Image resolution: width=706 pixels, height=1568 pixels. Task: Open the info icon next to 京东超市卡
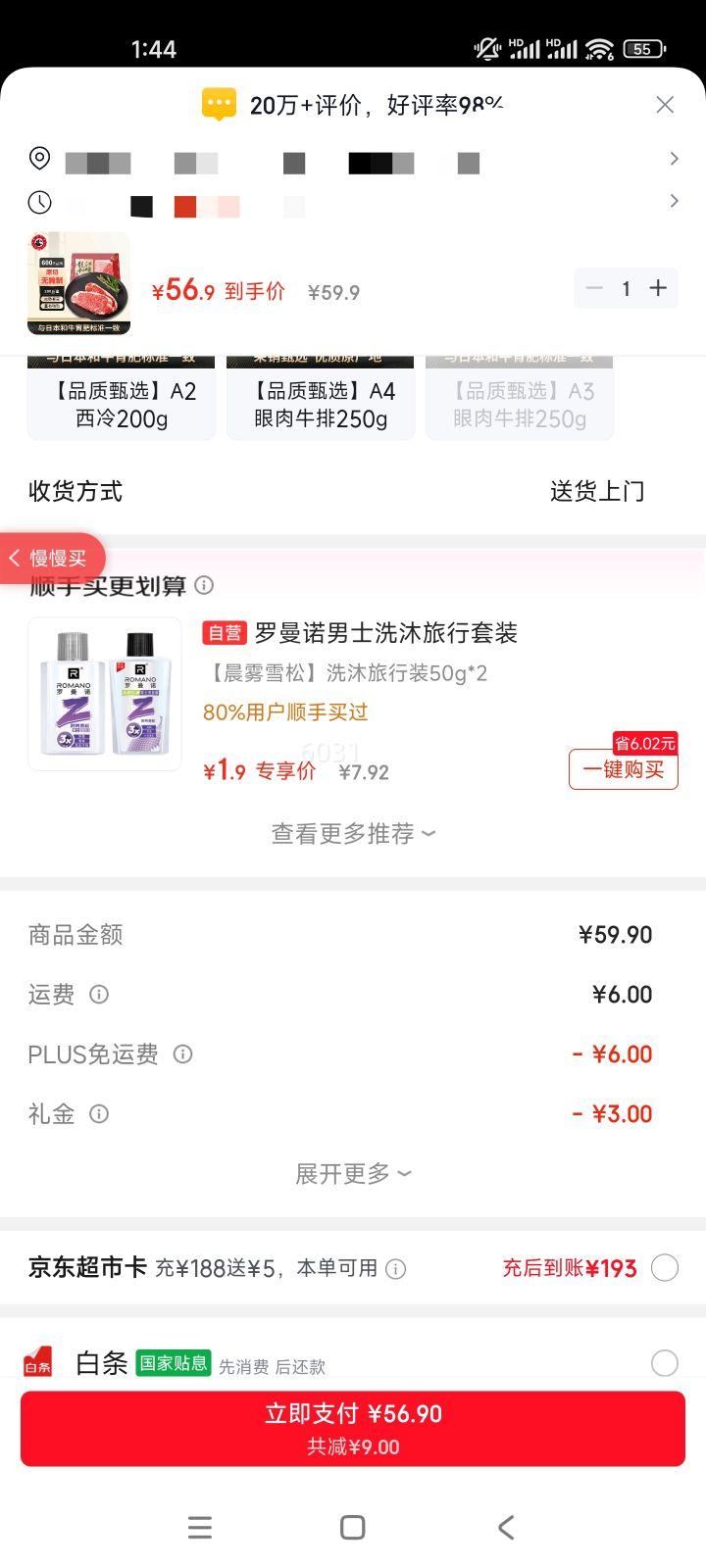395,1268
